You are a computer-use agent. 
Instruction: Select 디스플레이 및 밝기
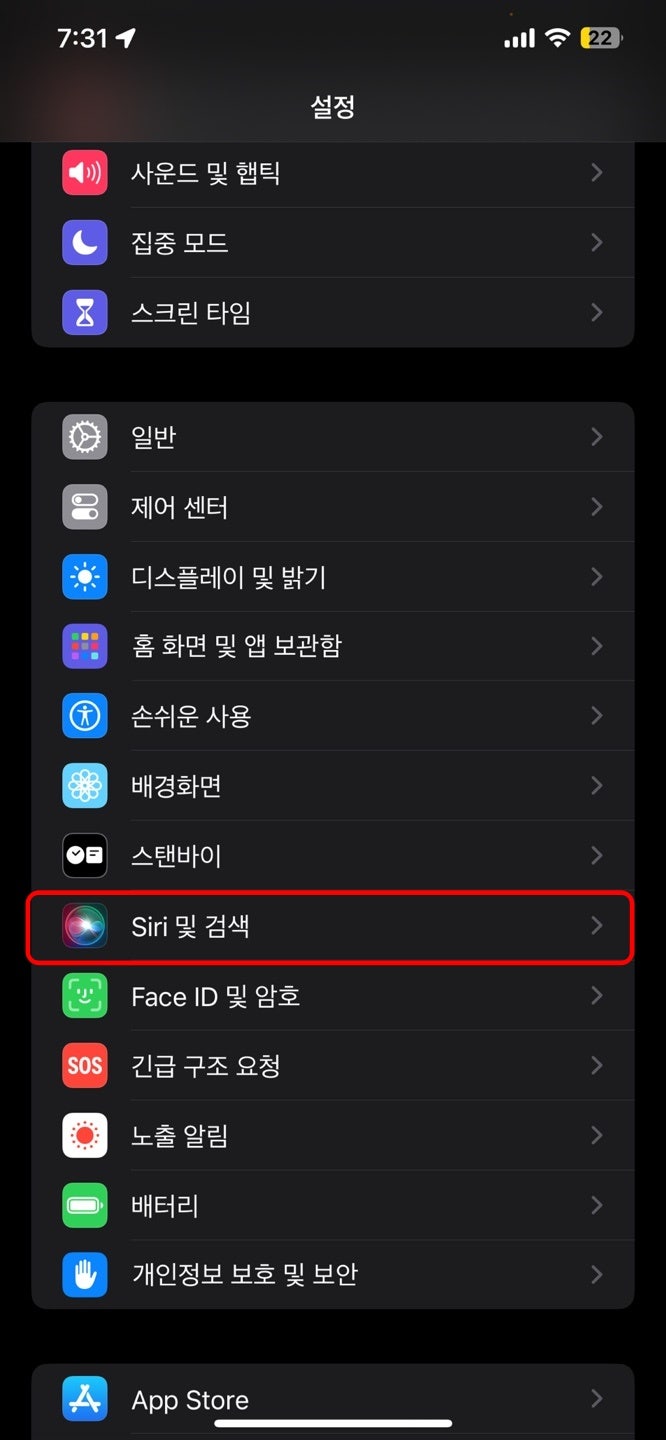[x=333, y=577]
